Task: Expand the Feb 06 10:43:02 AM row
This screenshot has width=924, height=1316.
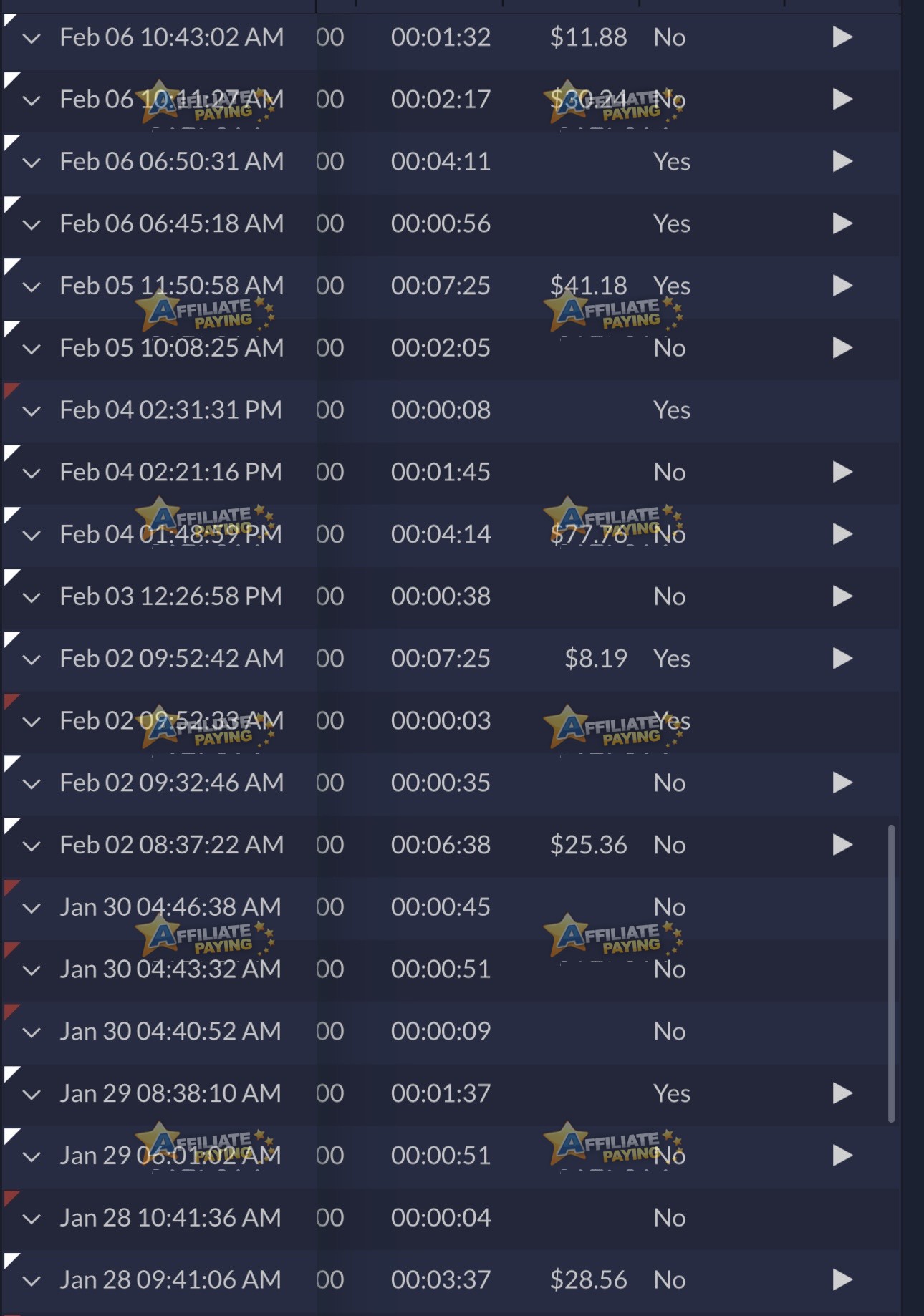Action: [x=32, y=39]
